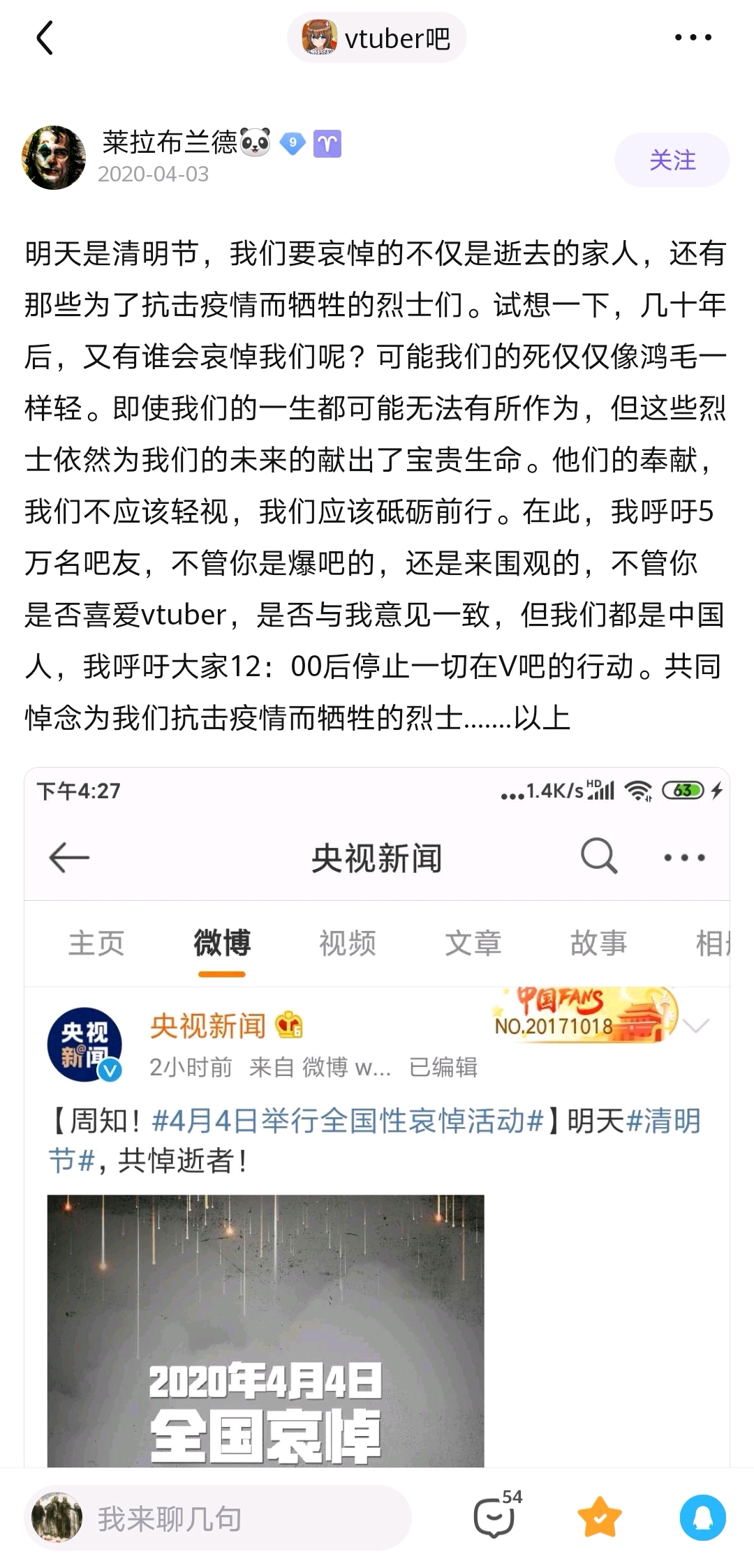The width and height of the screenshot is (754, 1568).
Task: Open the three-dot overflow menu
Action: [693, 38]
